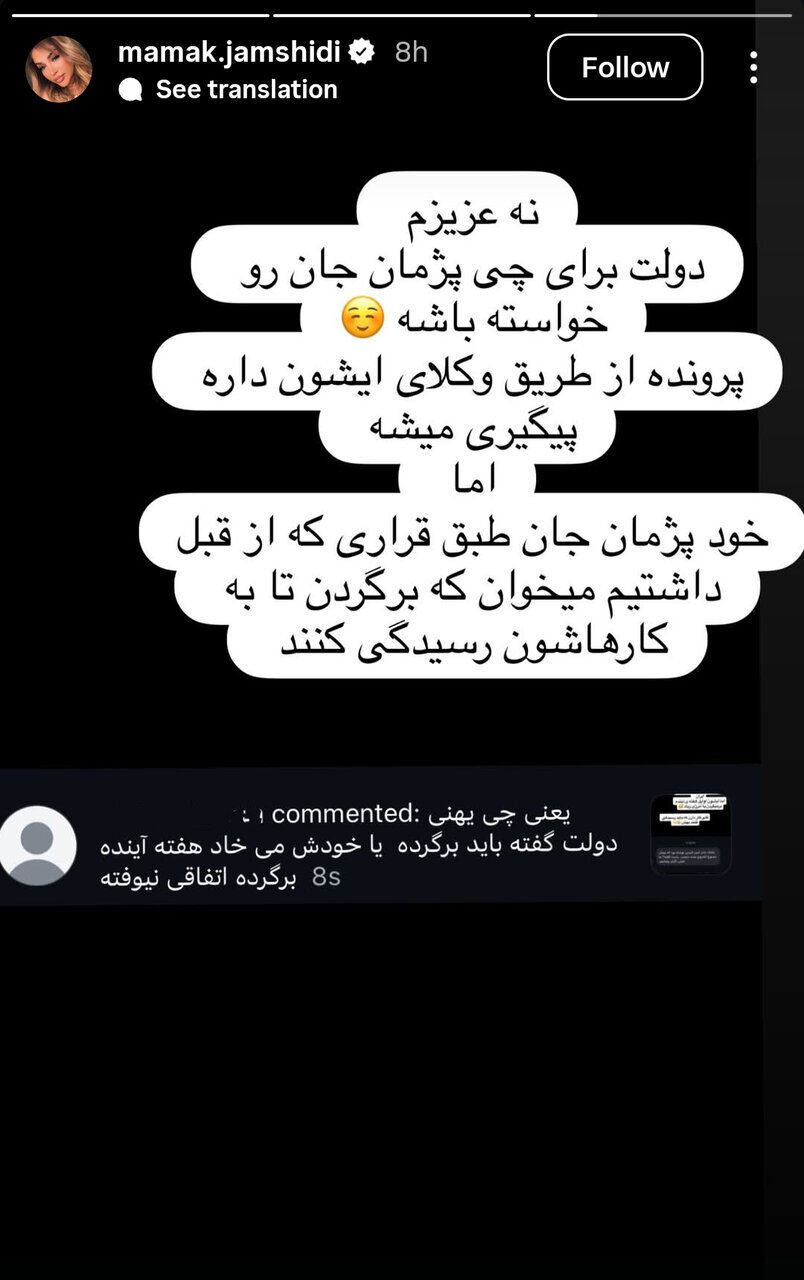804x1280 pixels.
Task: Open mamak.jamshidi's profile via the avatar
Action: (x=57, y=63)
